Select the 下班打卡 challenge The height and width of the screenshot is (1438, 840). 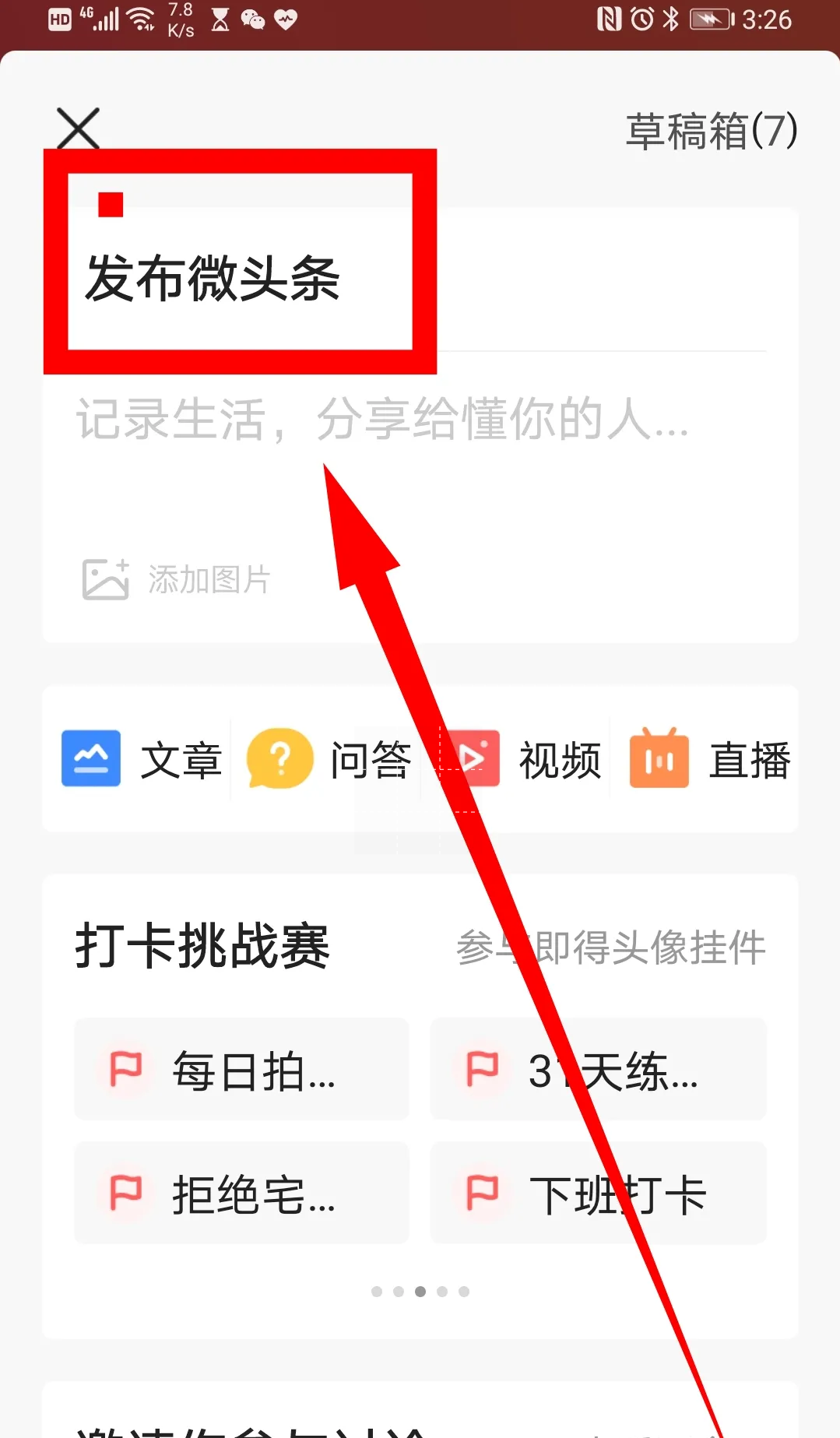click(598, 1193)
